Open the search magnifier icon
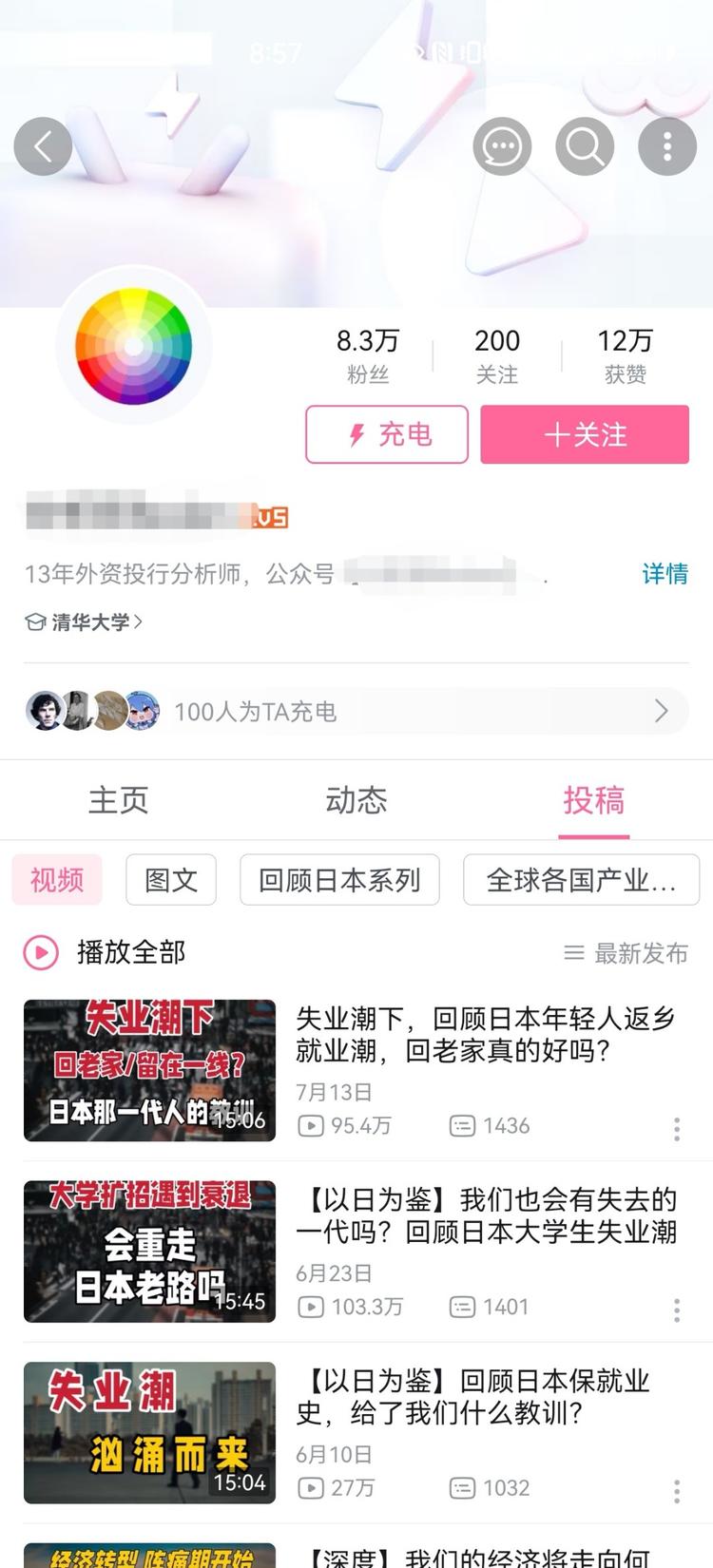The image size is (713, 1568). [x=584, y=146]
